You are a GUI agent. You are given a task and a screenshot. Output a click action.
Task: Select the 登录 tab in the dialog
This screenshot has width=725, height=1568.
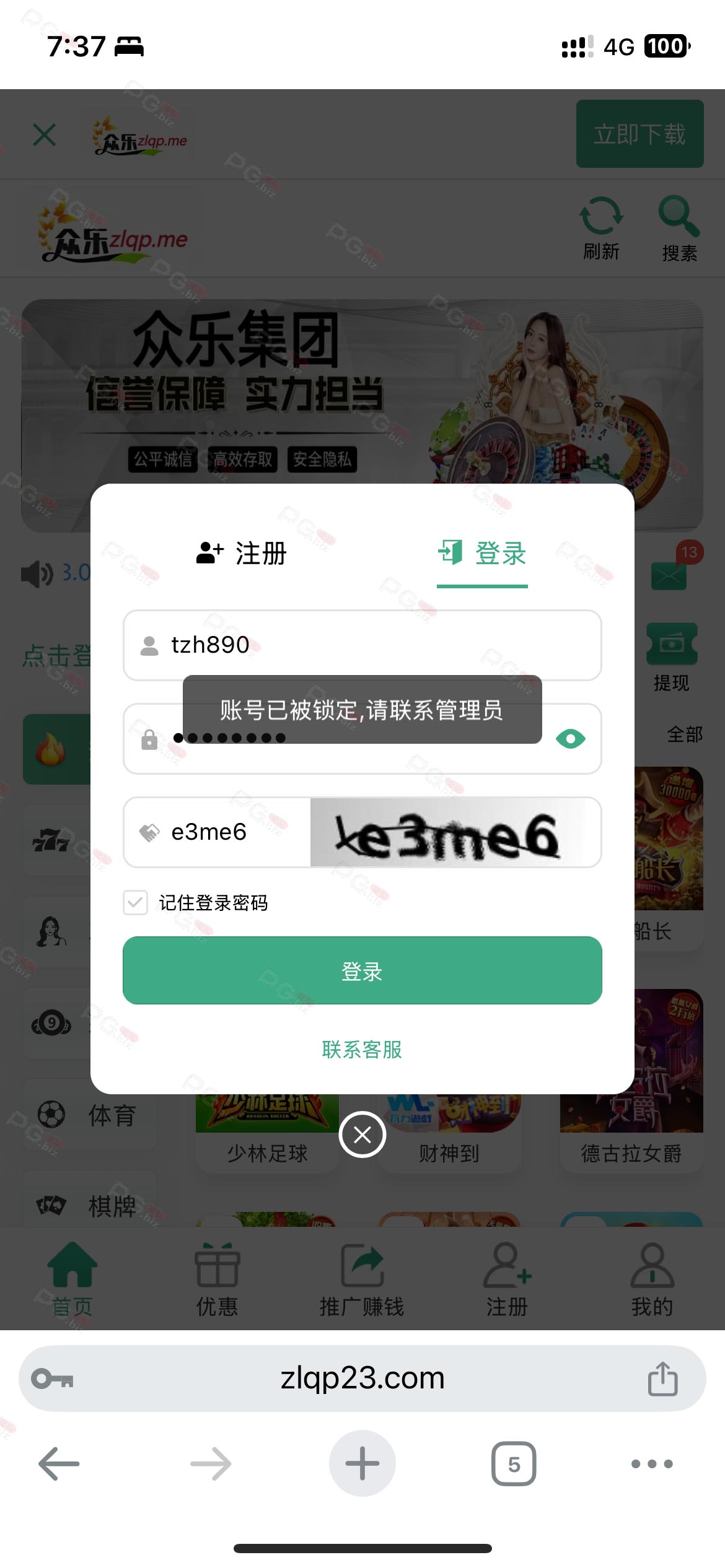coord(482,553)
